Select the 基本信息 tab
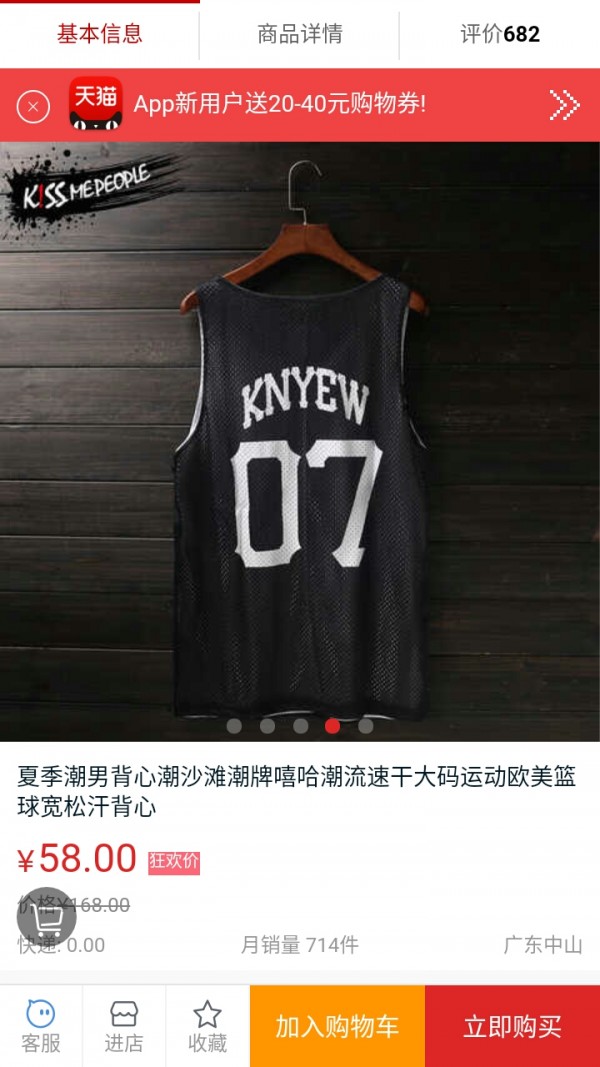 pos(99,34)
